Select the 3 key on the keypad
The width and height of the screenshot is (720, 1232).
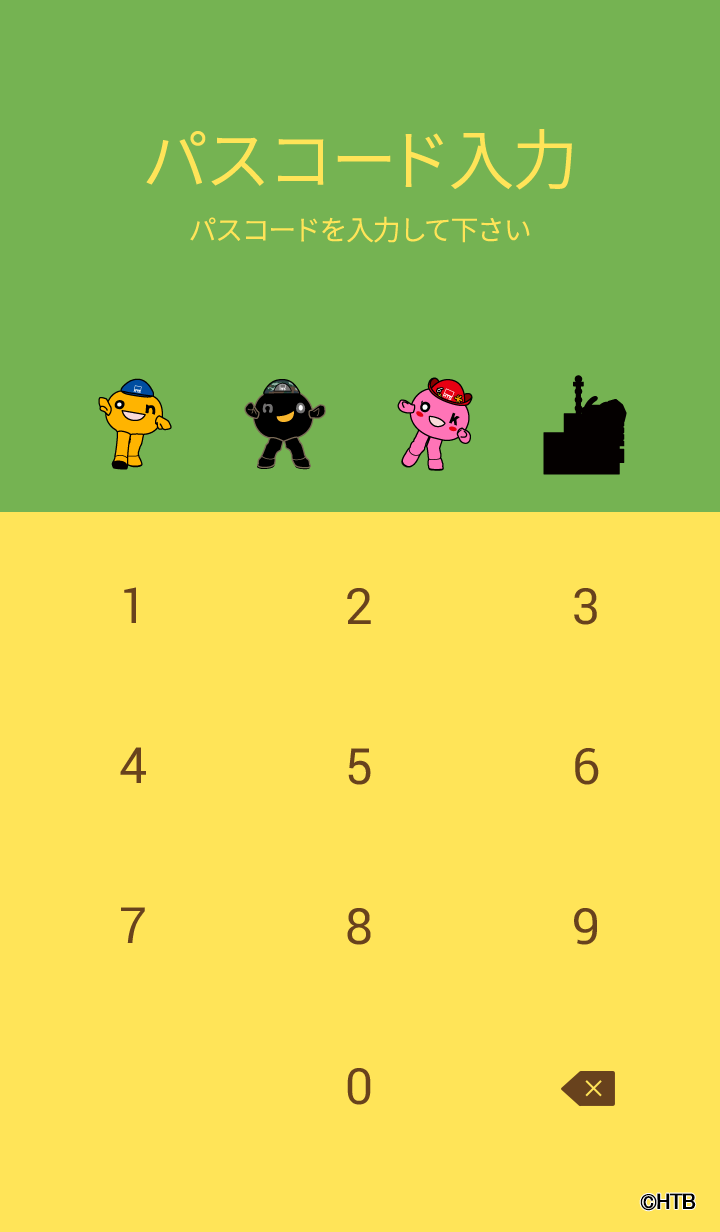[586, 607]
